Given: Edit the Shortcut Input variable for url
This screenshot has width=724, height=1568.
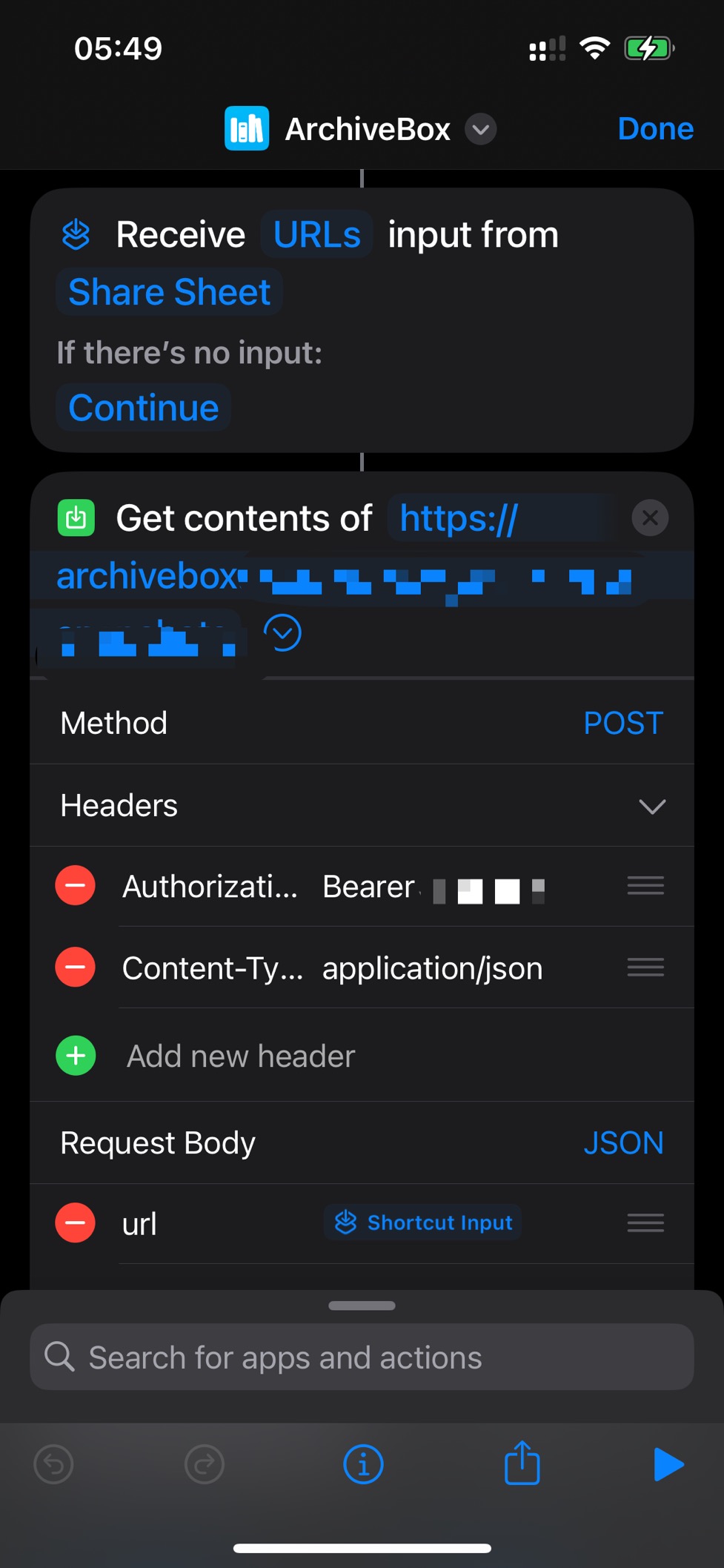Looking at the screenshot, I should (422, 1223).
